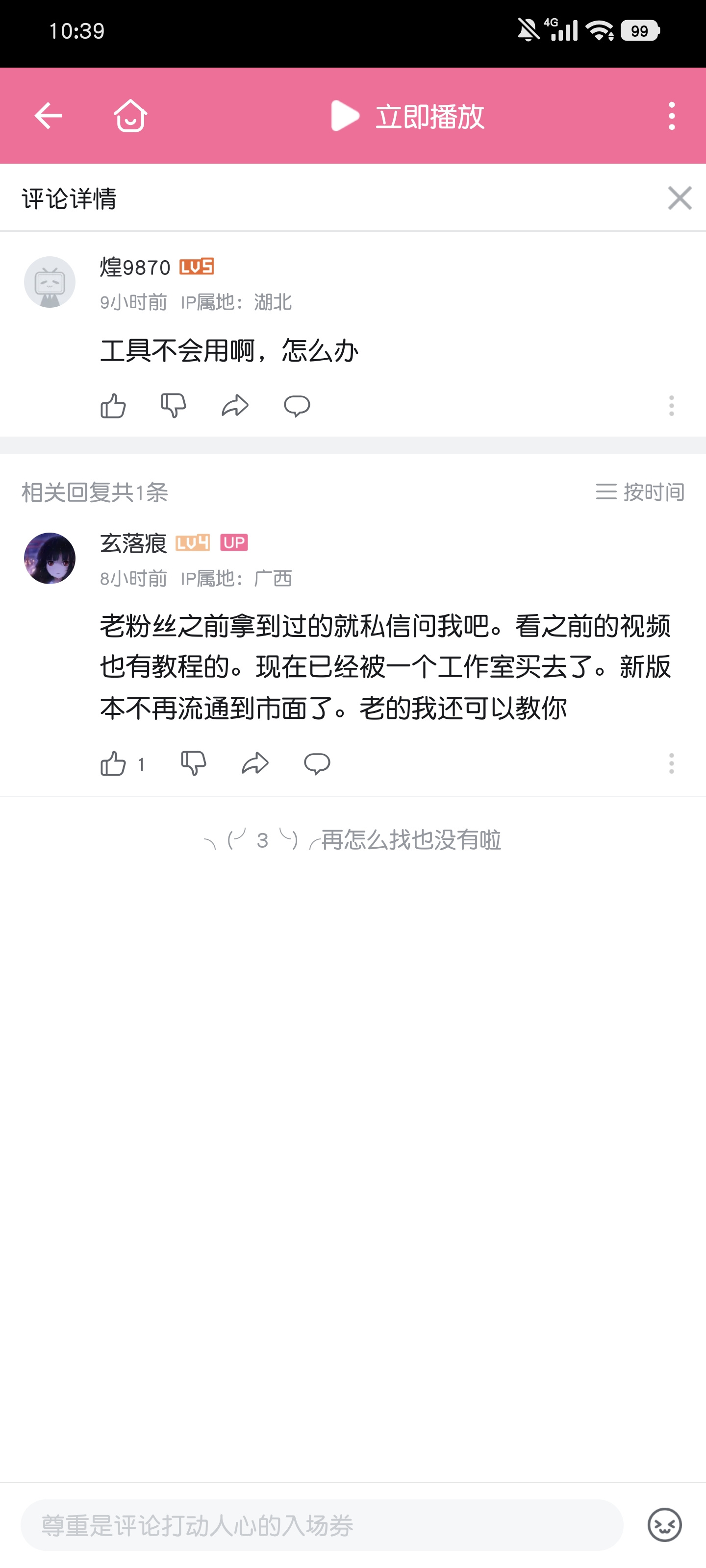Open 玄落痕's profile avatar

(x=50, y=558)
